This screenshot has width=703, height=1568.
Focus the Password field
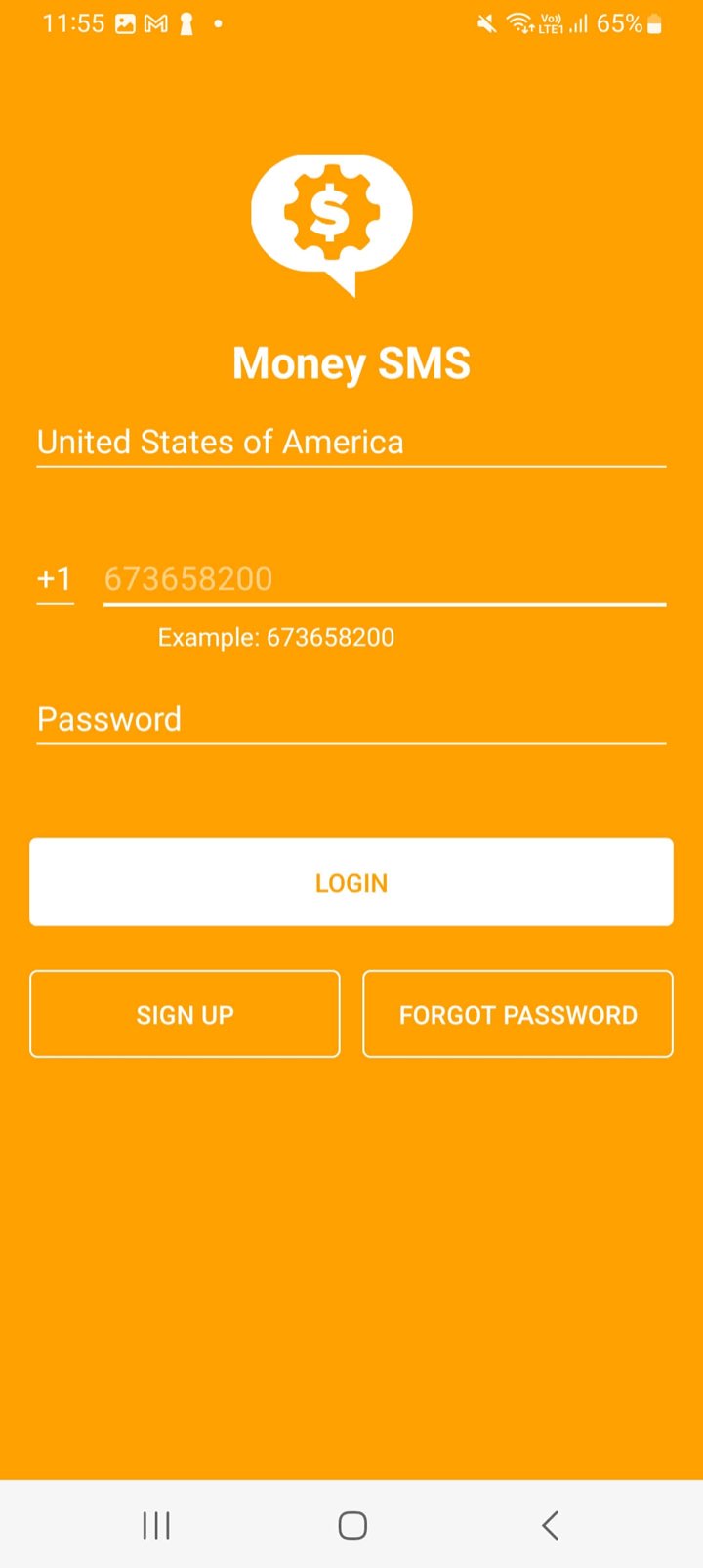click(351, 720)
